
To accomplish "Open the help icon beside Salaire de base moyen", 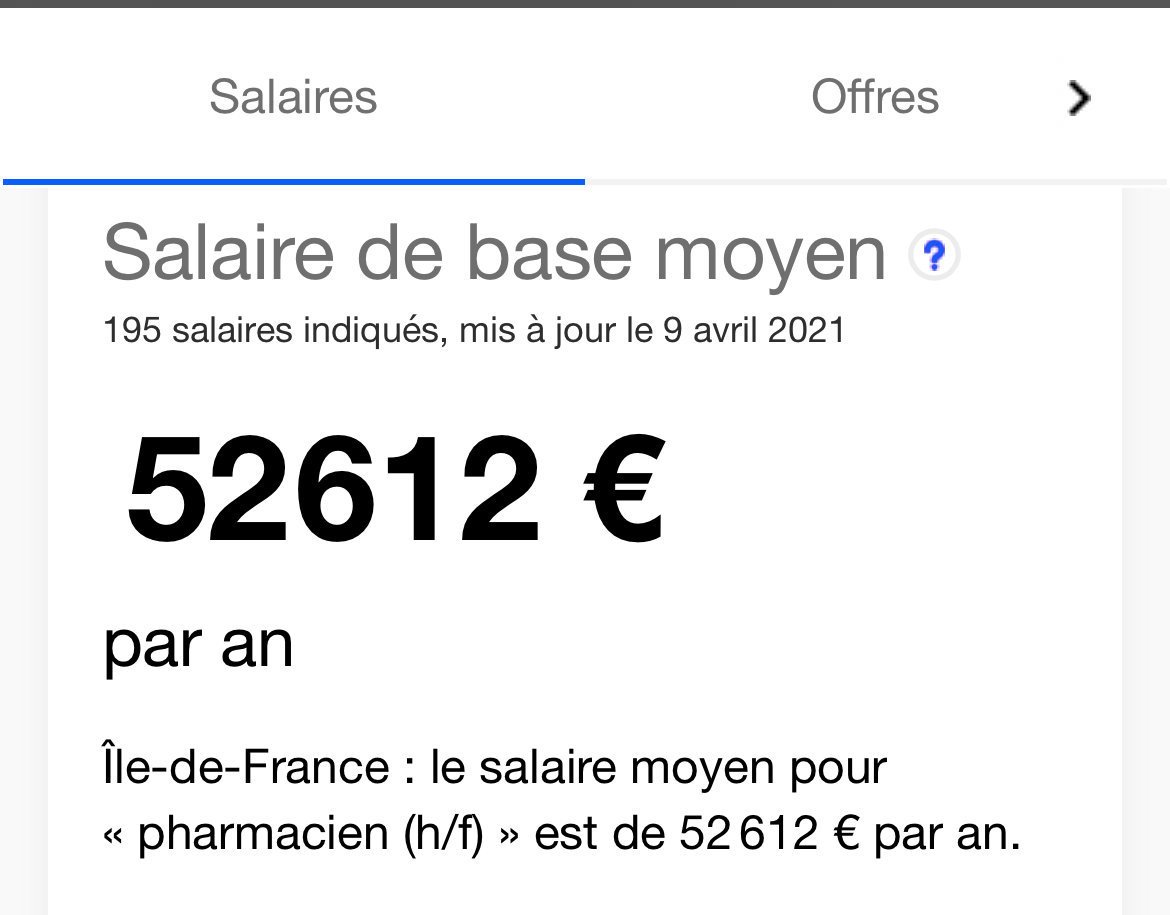I will pos(934,258).
